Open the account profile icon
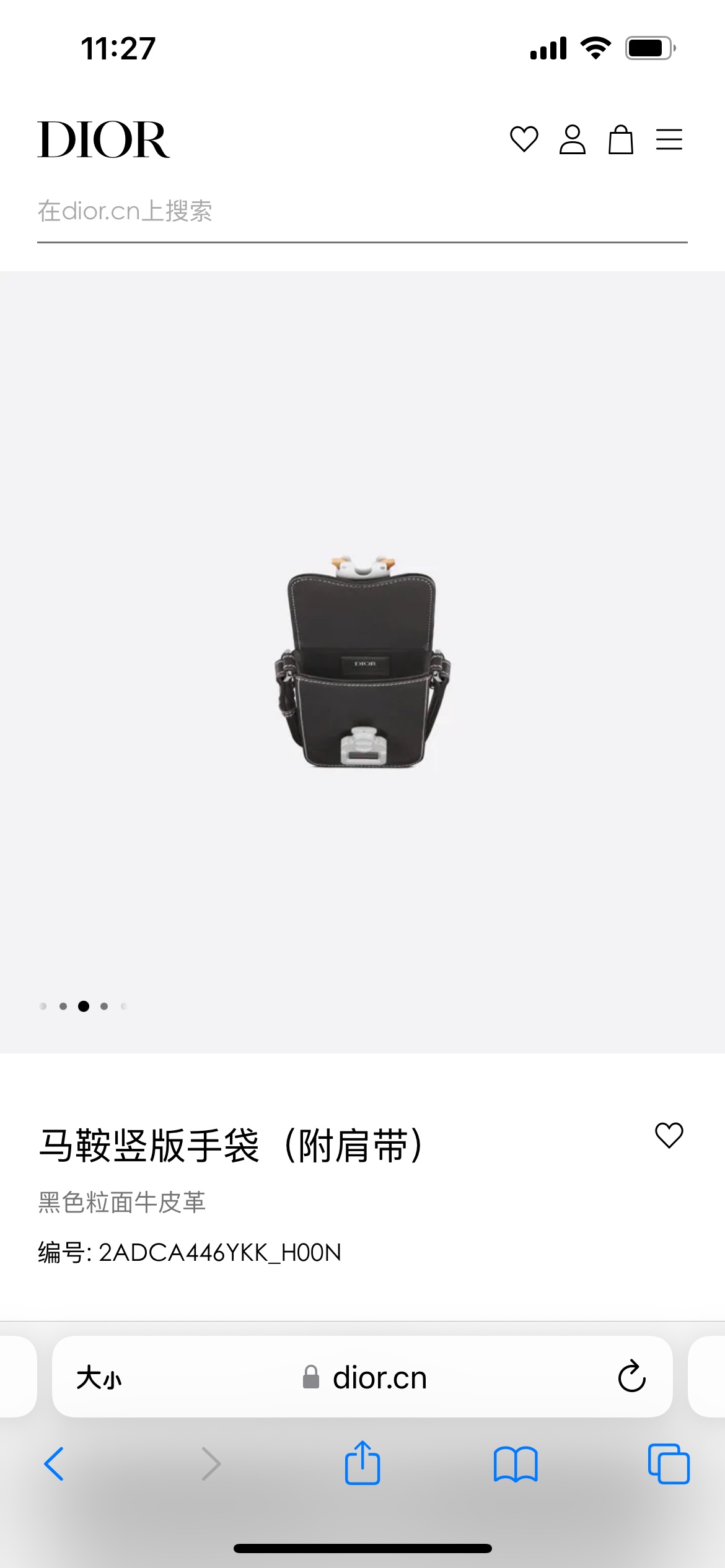The height and width of the screenshot is (1568, 725). (x=572, y=139)
